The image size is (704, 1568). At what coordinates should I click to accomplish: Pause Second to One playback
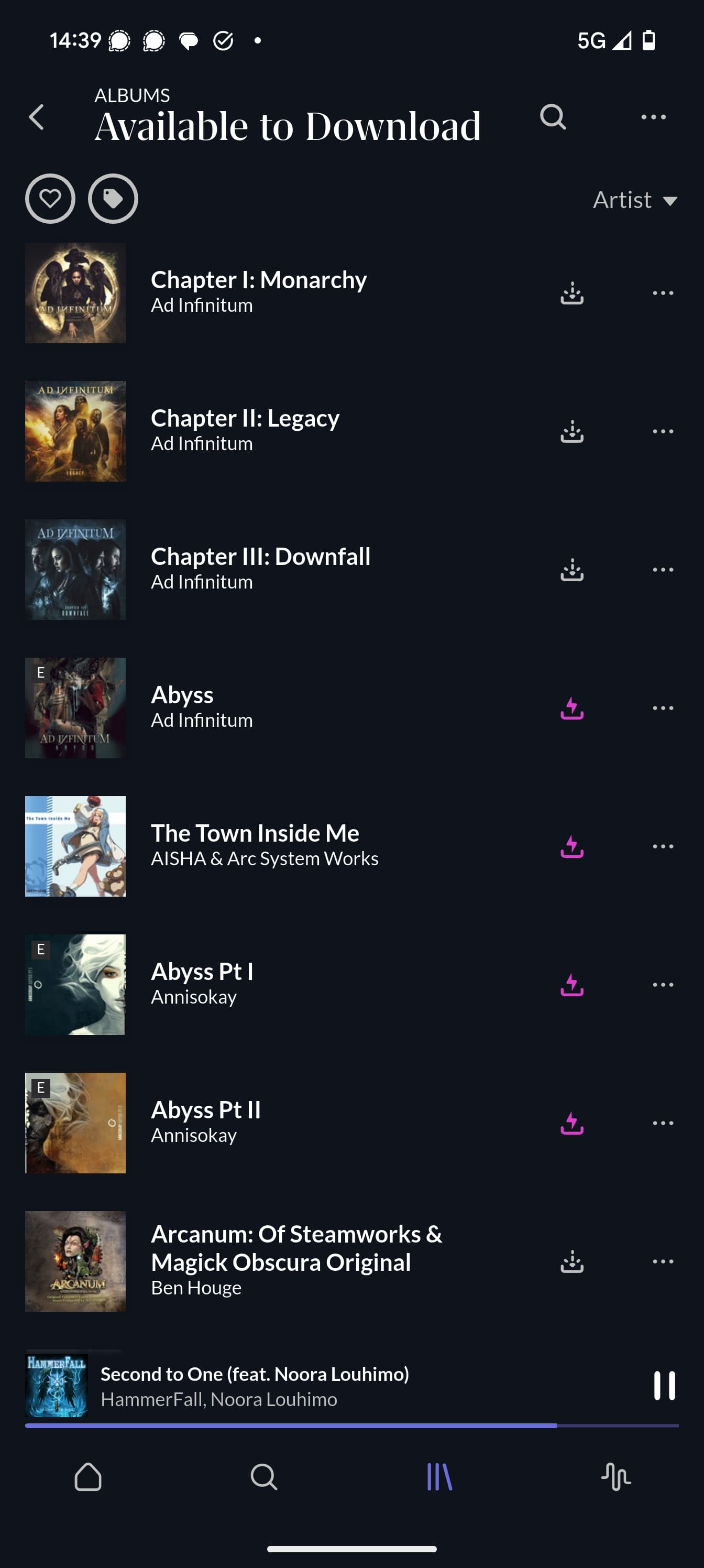coord(664,1386)
